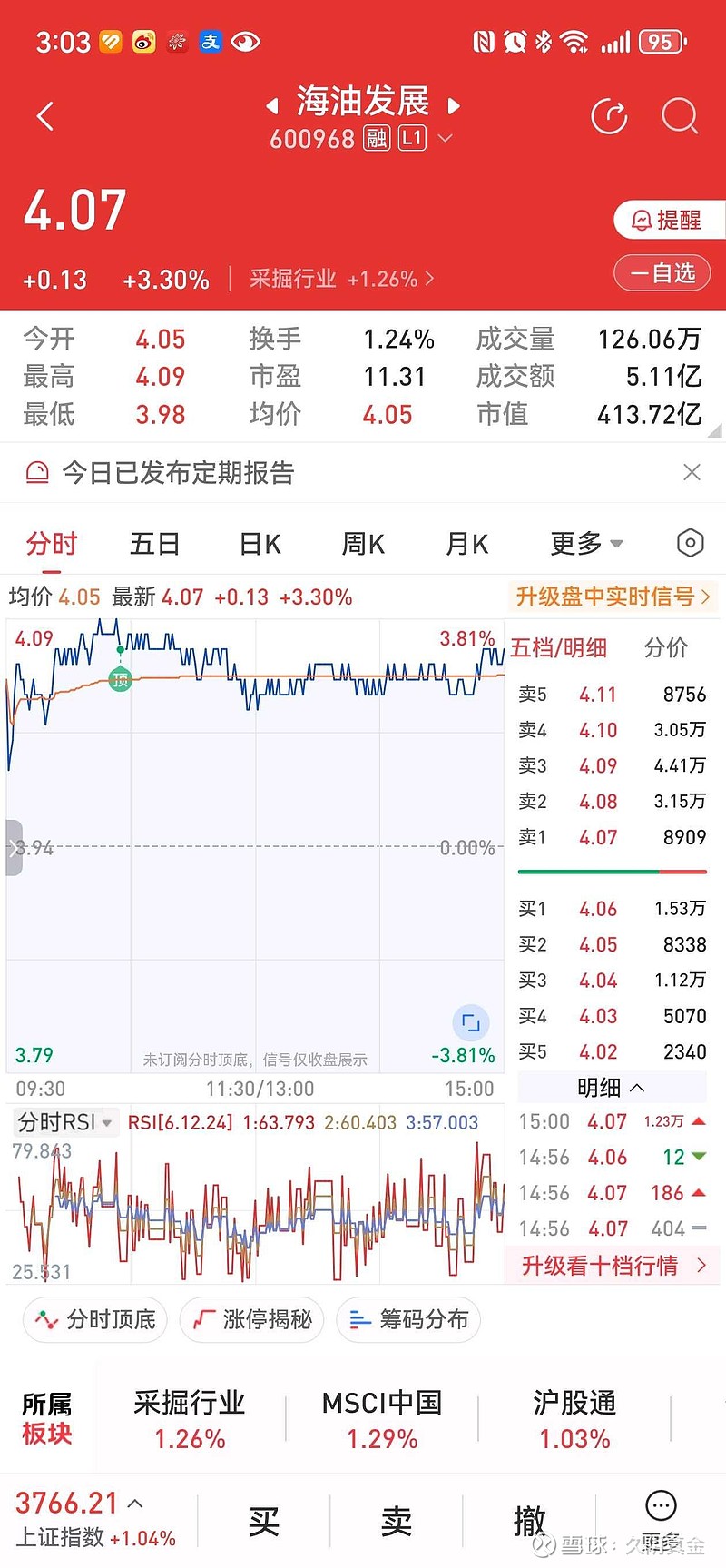Select the 周K chart tab
Viewport: 726px width, 1568px height.
point(363,544)
